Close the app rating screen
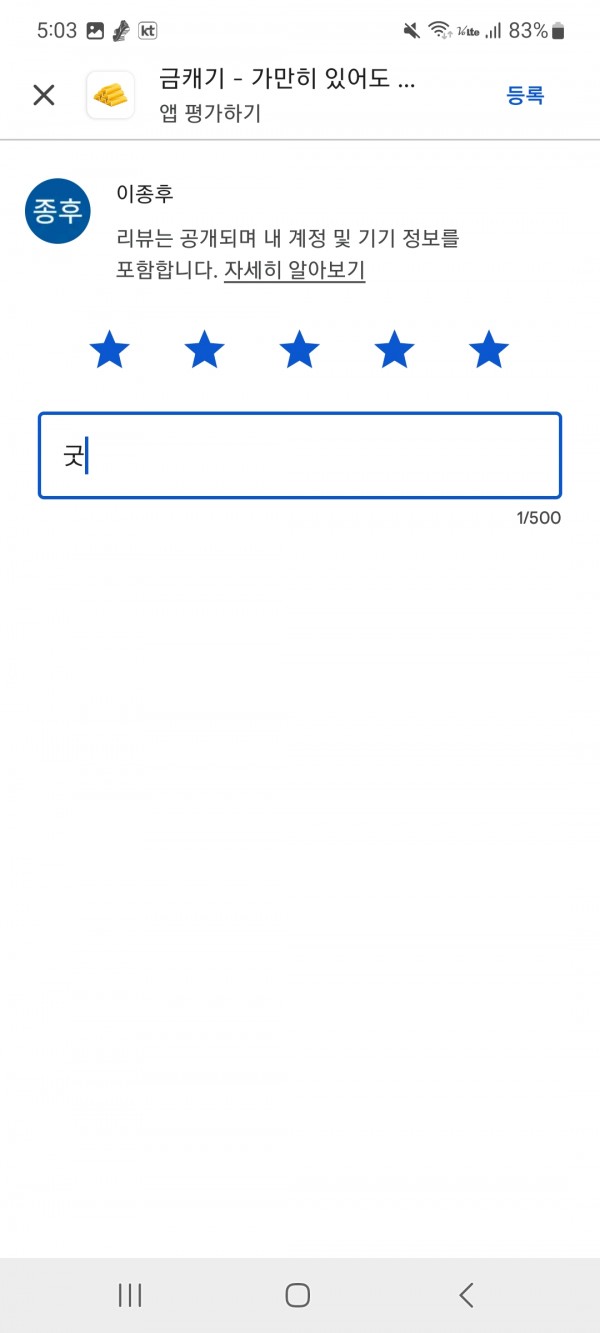 (x=43, y=95)
